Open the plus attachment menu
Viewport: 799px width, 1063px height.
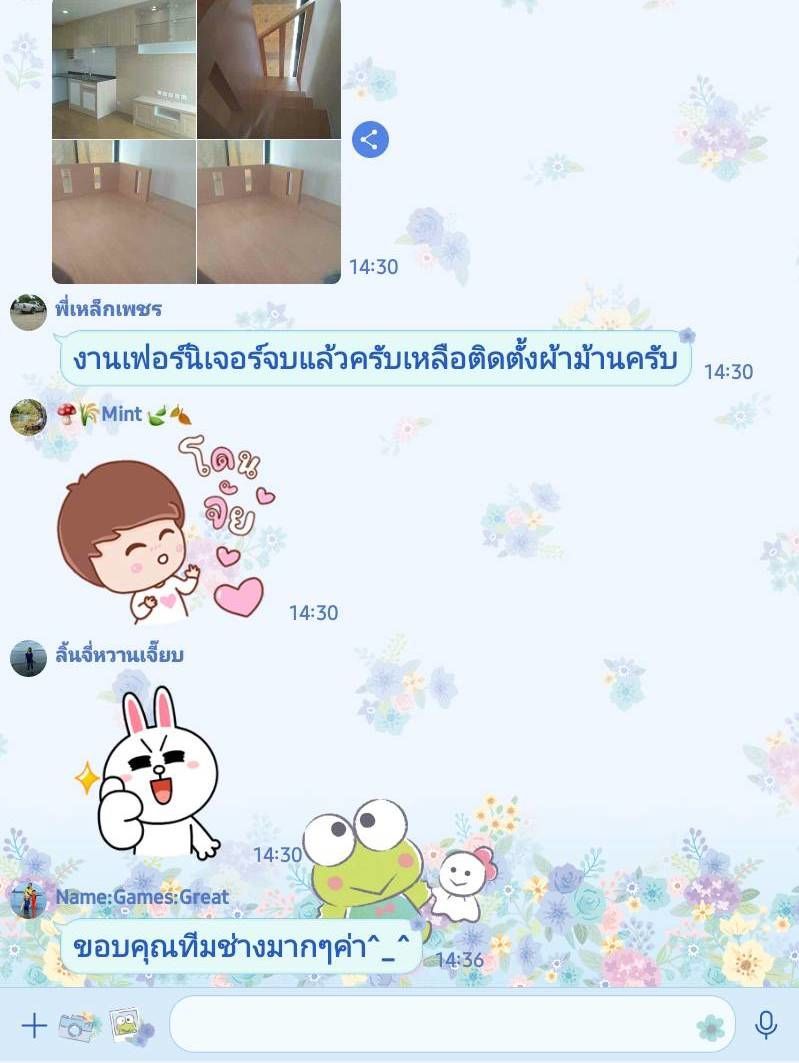coord(34,1025)
